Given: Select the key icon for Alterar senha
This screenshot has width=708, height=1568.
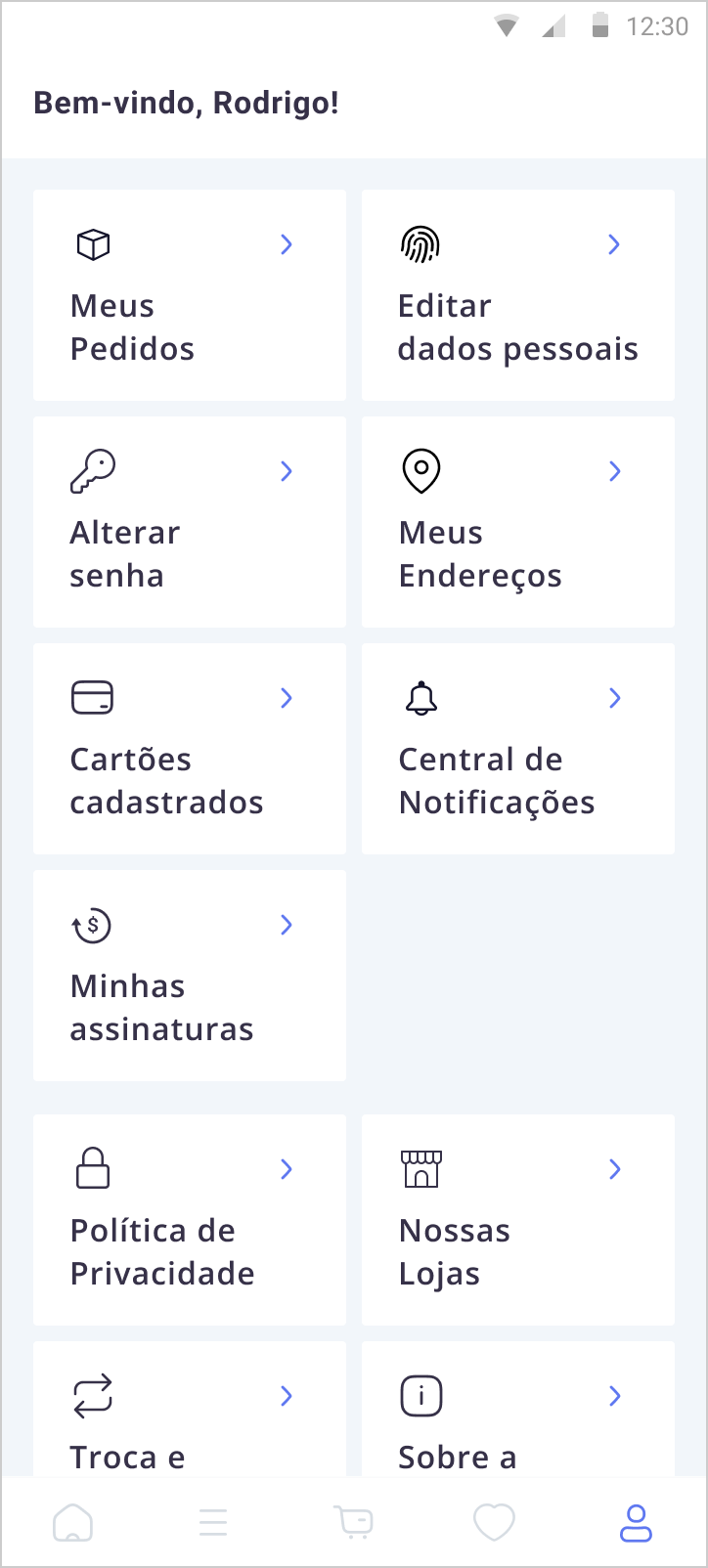Looking at the screenshot, I should [93, 471].
